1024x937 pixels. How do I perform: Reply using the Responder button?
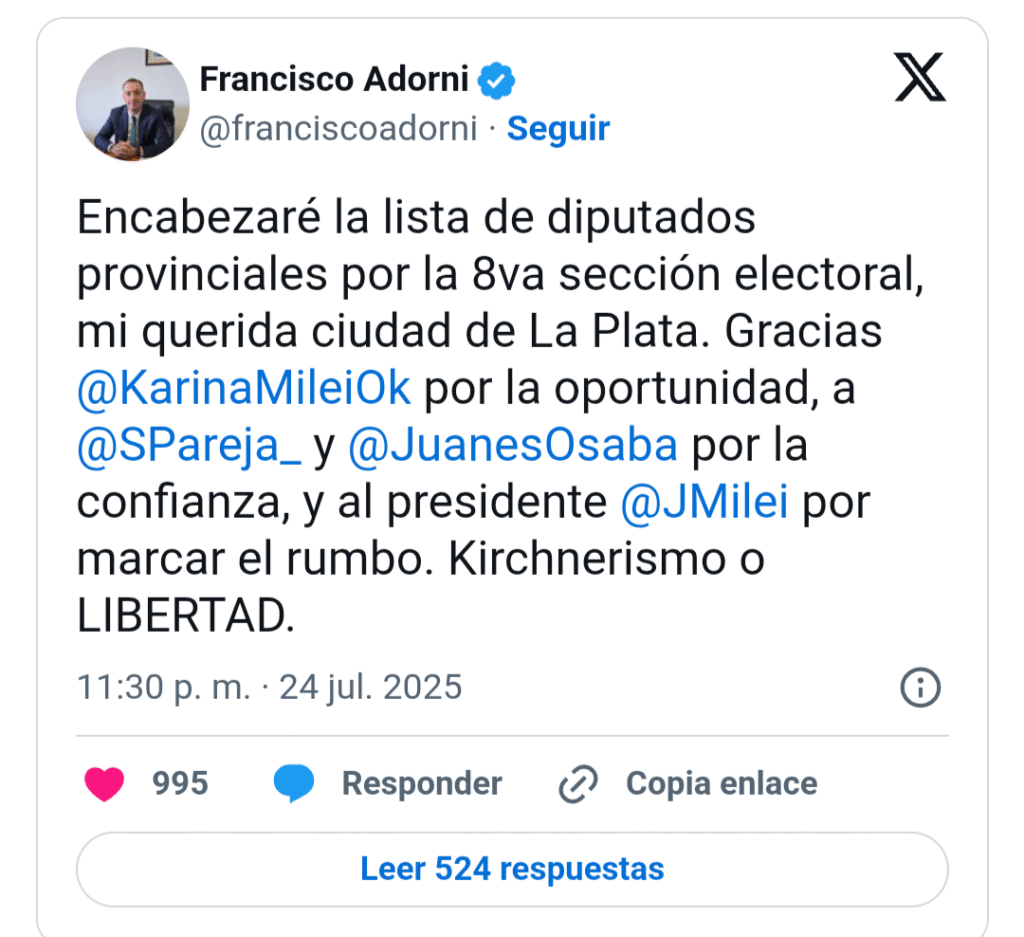[388, 783]
